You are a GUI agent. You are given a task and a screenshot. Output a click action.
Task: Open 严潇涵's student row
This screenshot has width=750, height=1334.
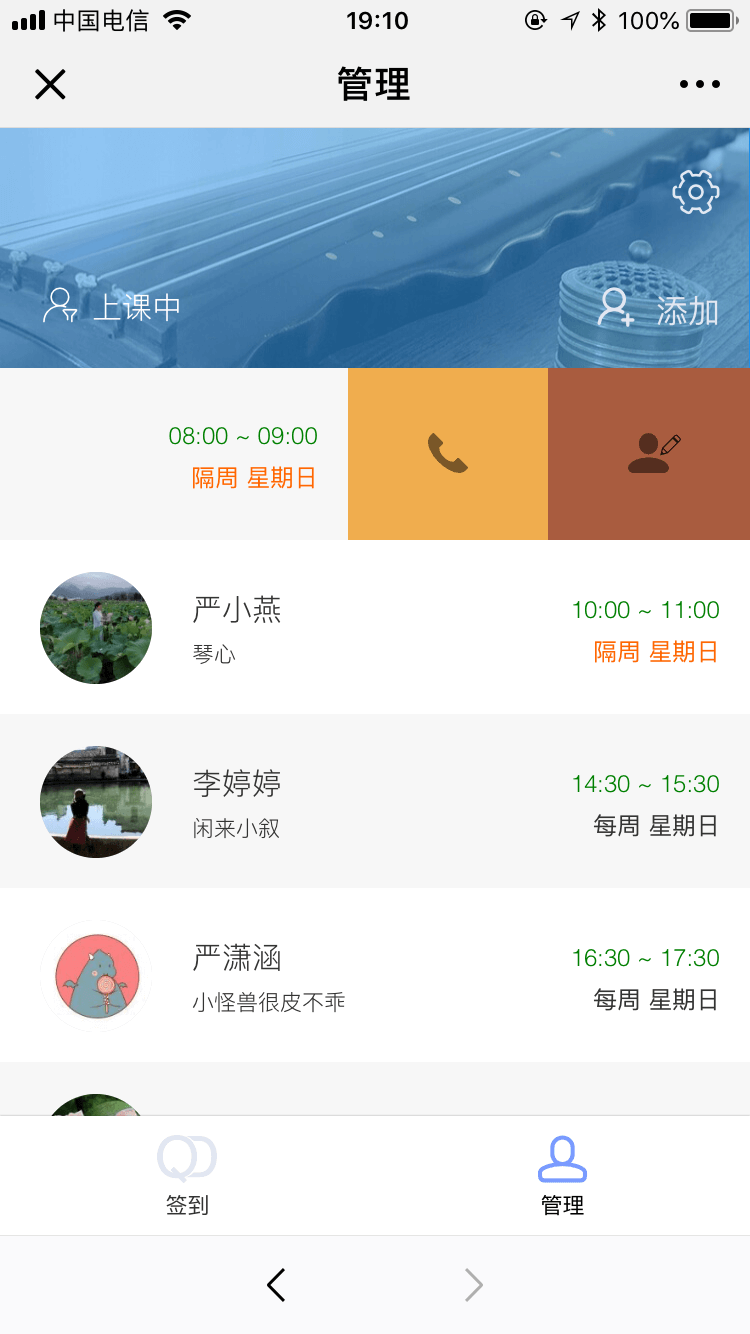pyautogui.click(x=375, y=975)
